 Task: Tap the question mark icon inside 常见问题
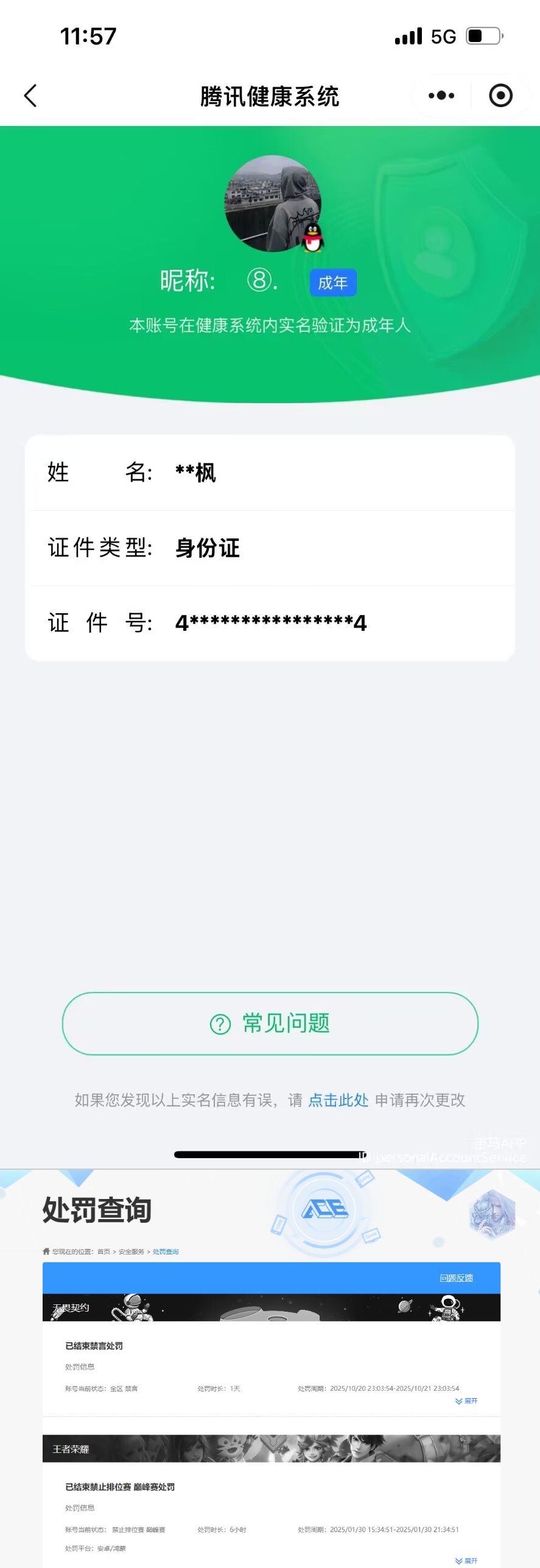[220, 1024]
